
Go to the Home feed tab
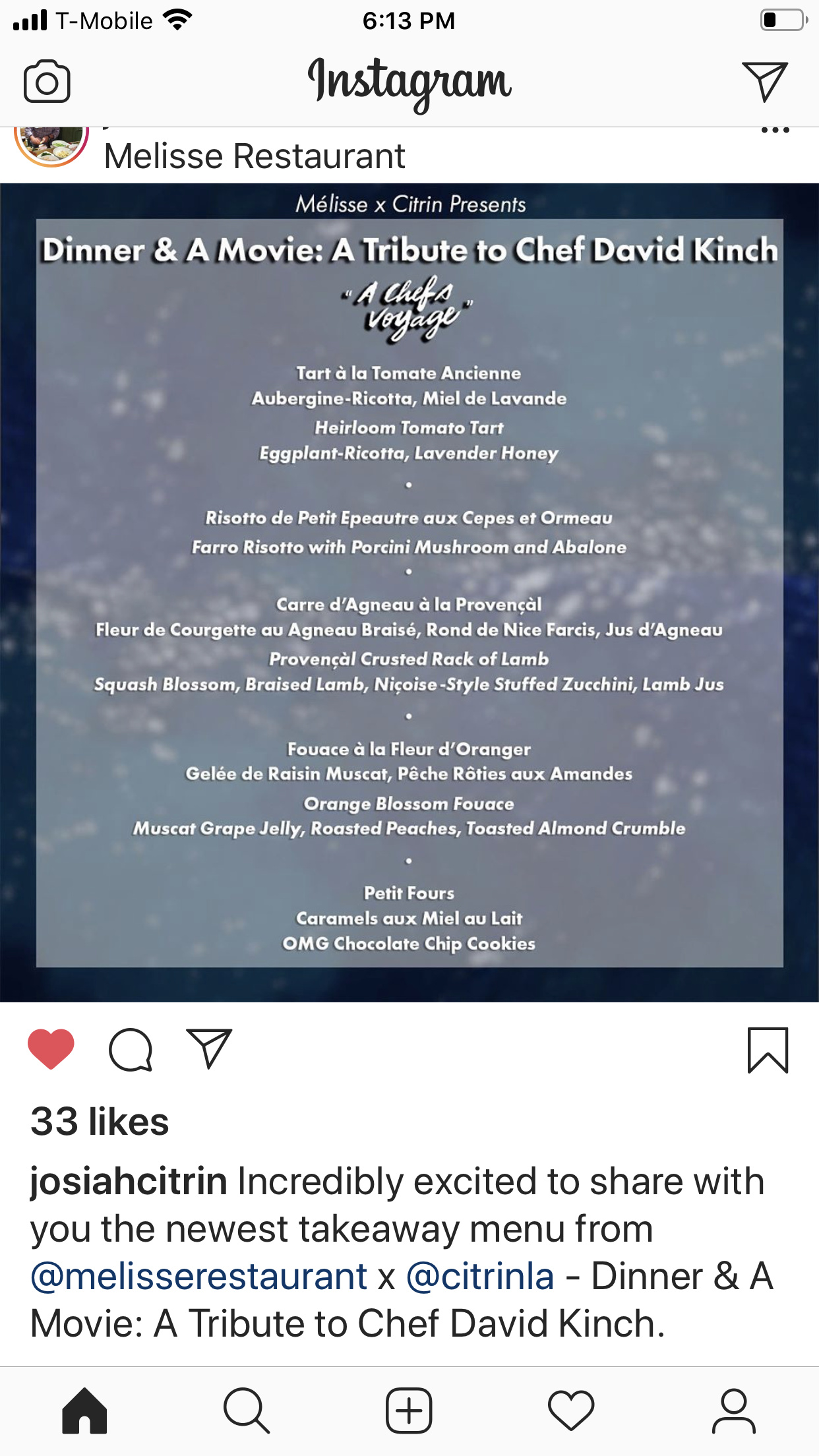[84, 1410]
